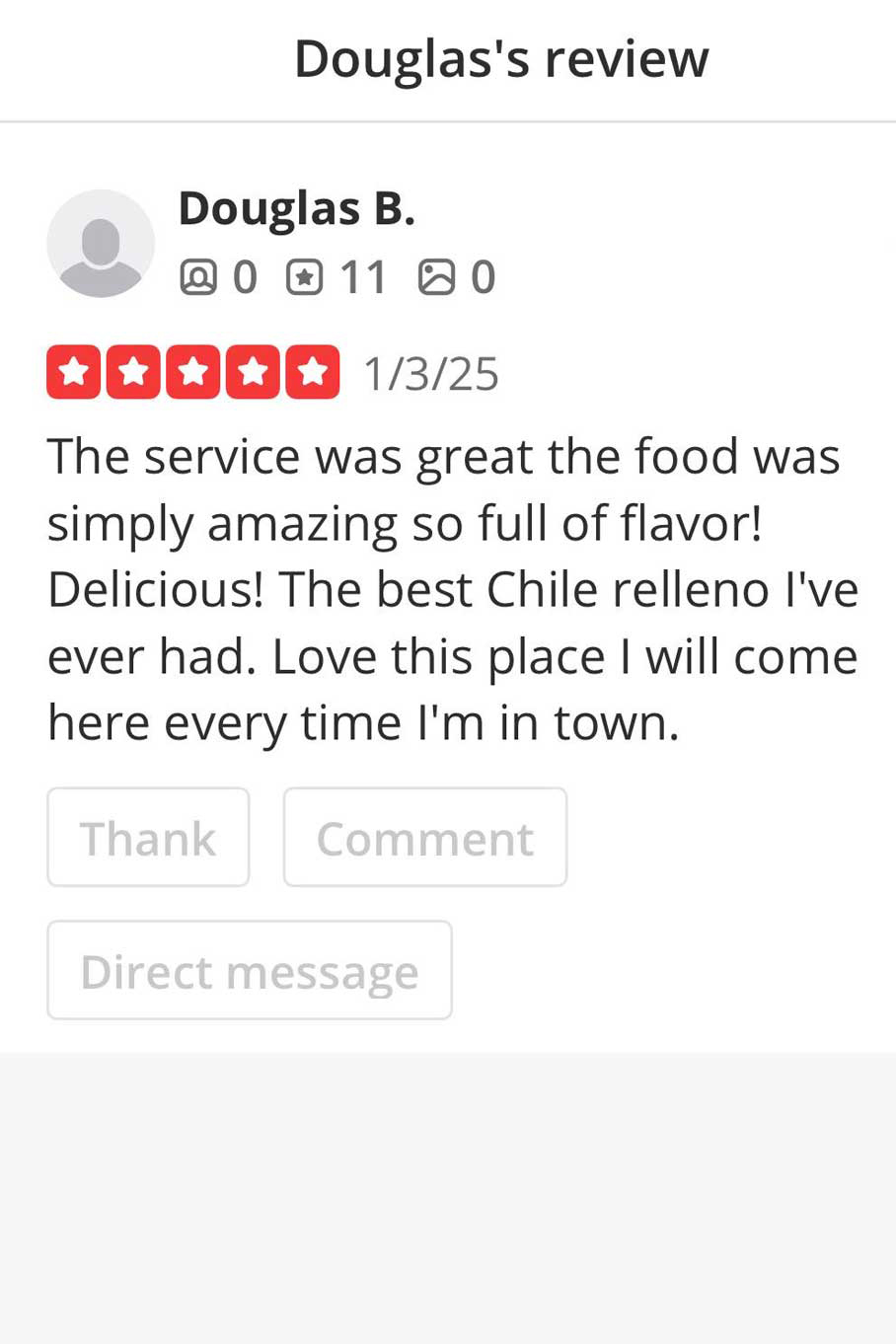Tap the Thank button
Screen dimensions: 896x1344
[x=148, y=838]
